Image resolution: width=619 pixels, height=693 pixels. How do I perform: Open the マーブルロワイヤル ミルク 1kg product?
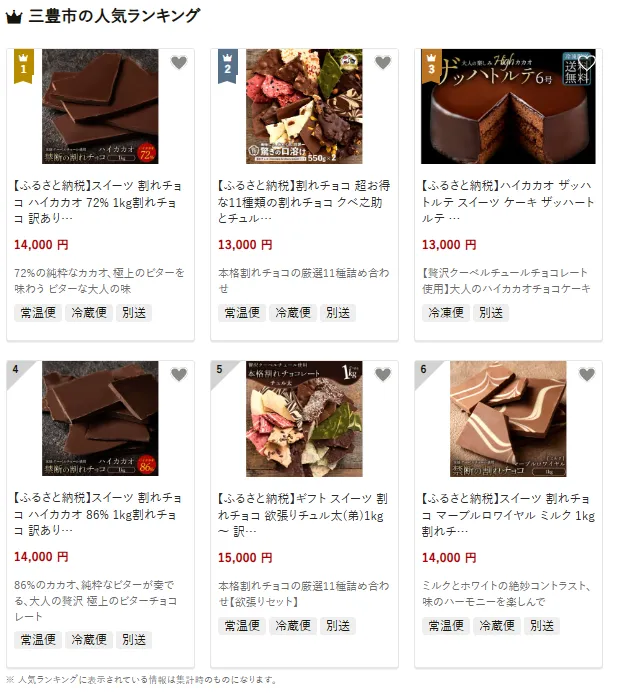[507, 514]
